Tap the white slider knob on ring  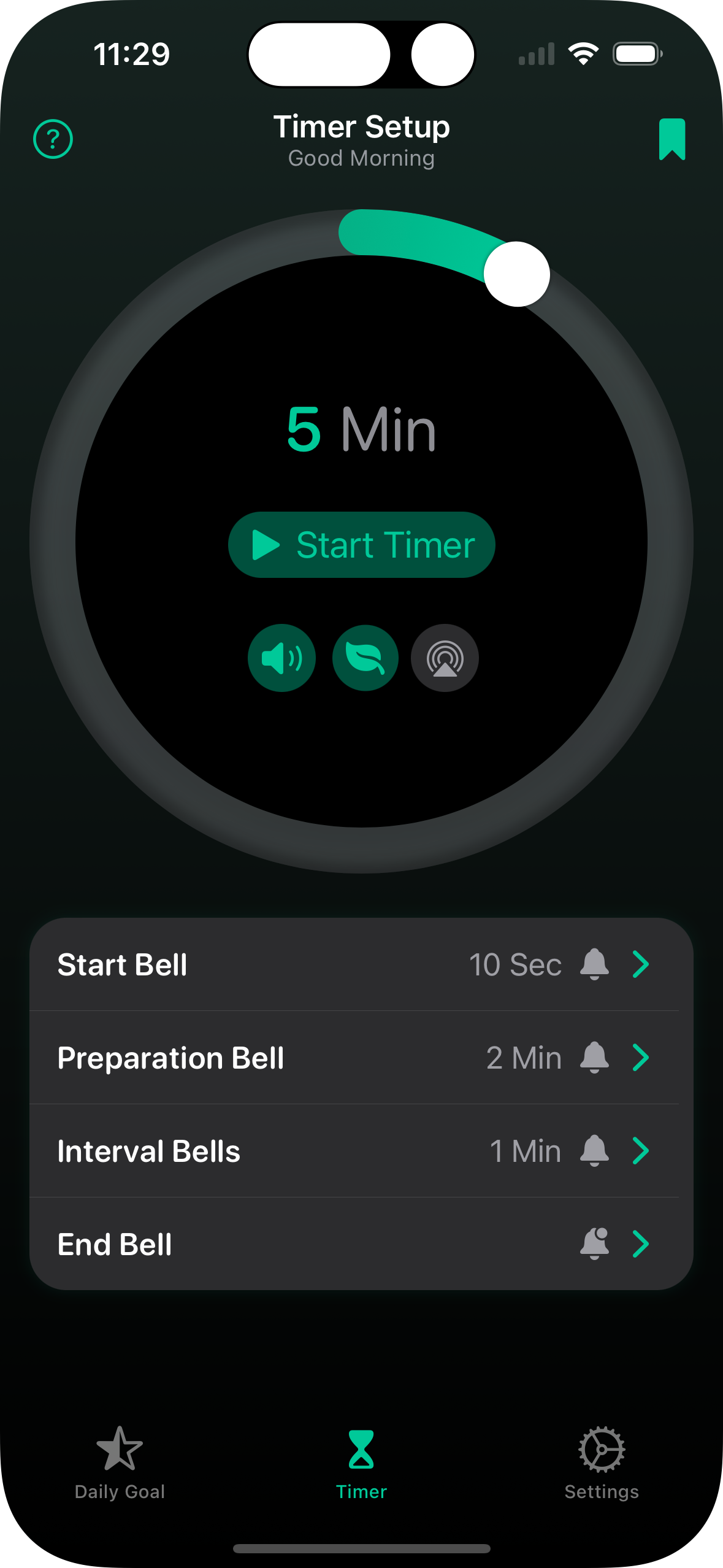[516, 274]
